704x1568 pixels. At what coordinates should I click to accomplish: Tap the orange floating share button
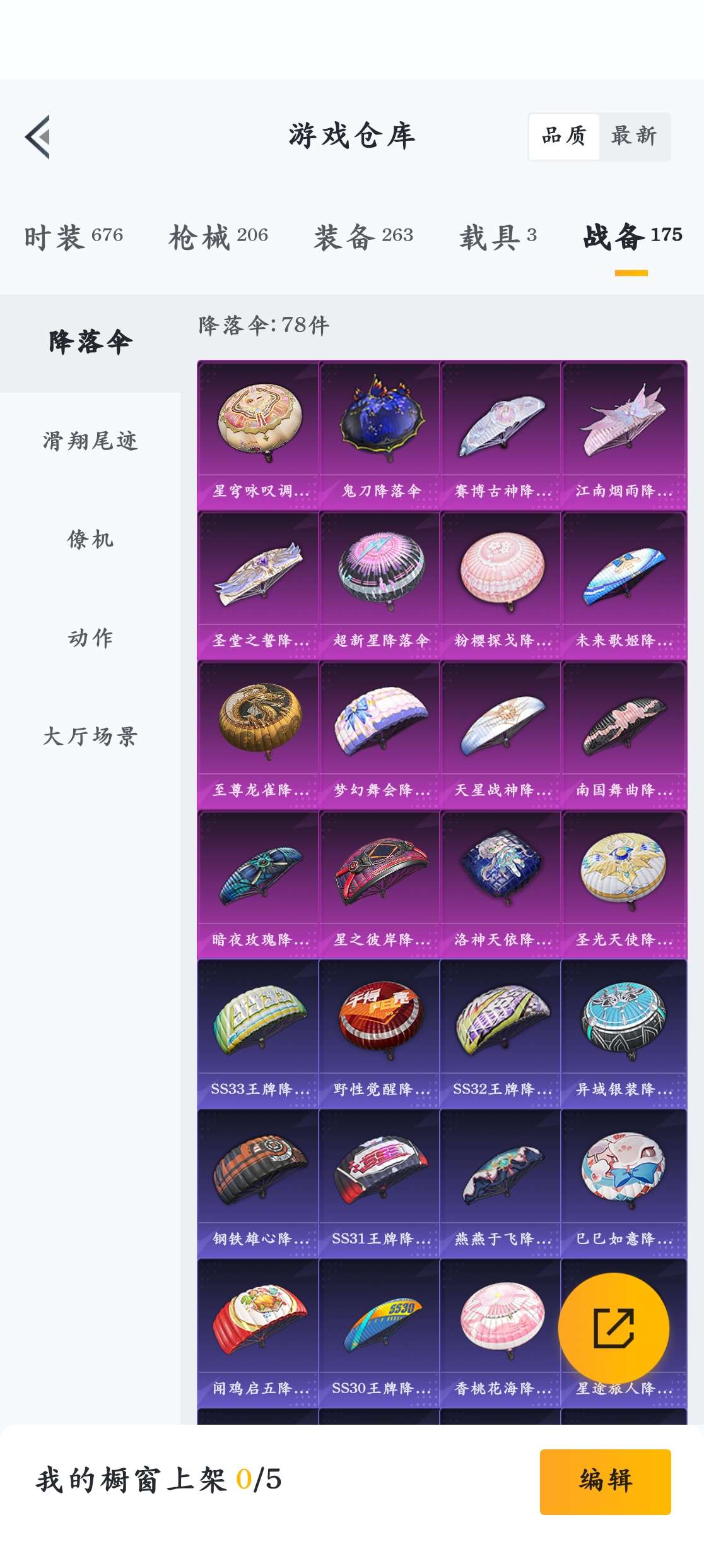[x=613, y=1328]
